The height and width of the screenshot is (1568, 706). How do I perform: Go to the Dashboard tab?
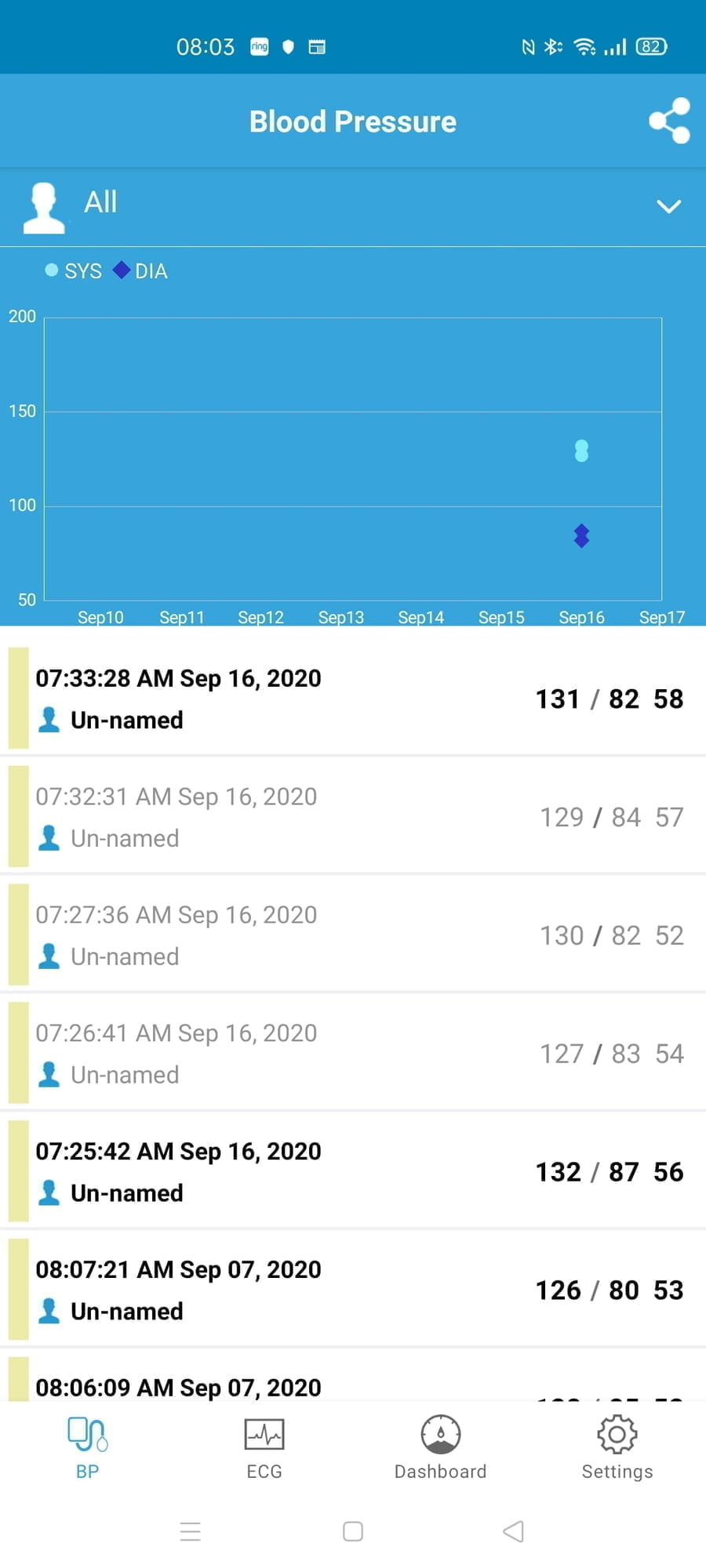coord(441,1447)
